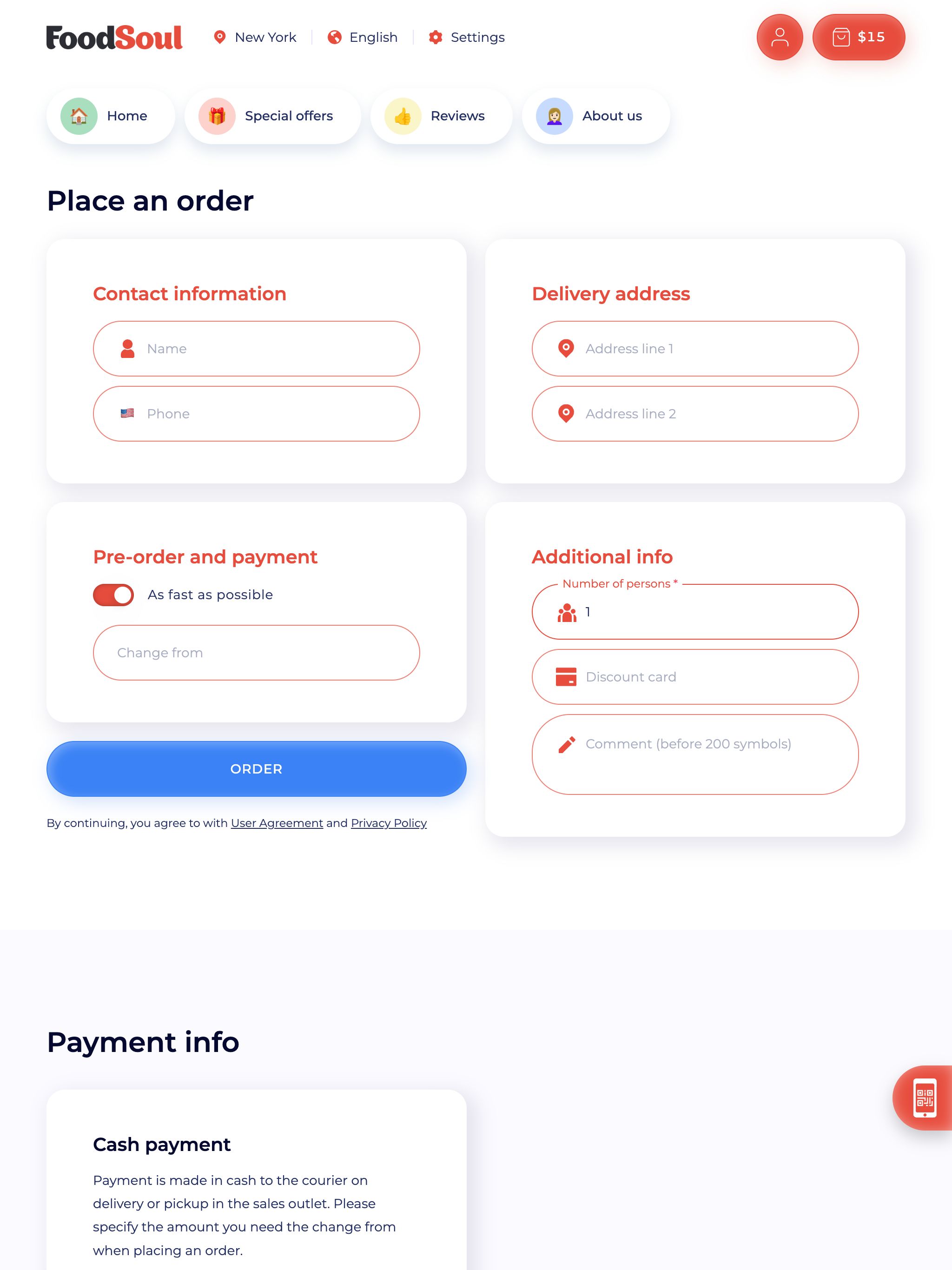Go to the Home tab
Viewport: 952px width, 1270px height.
(111, 116)
